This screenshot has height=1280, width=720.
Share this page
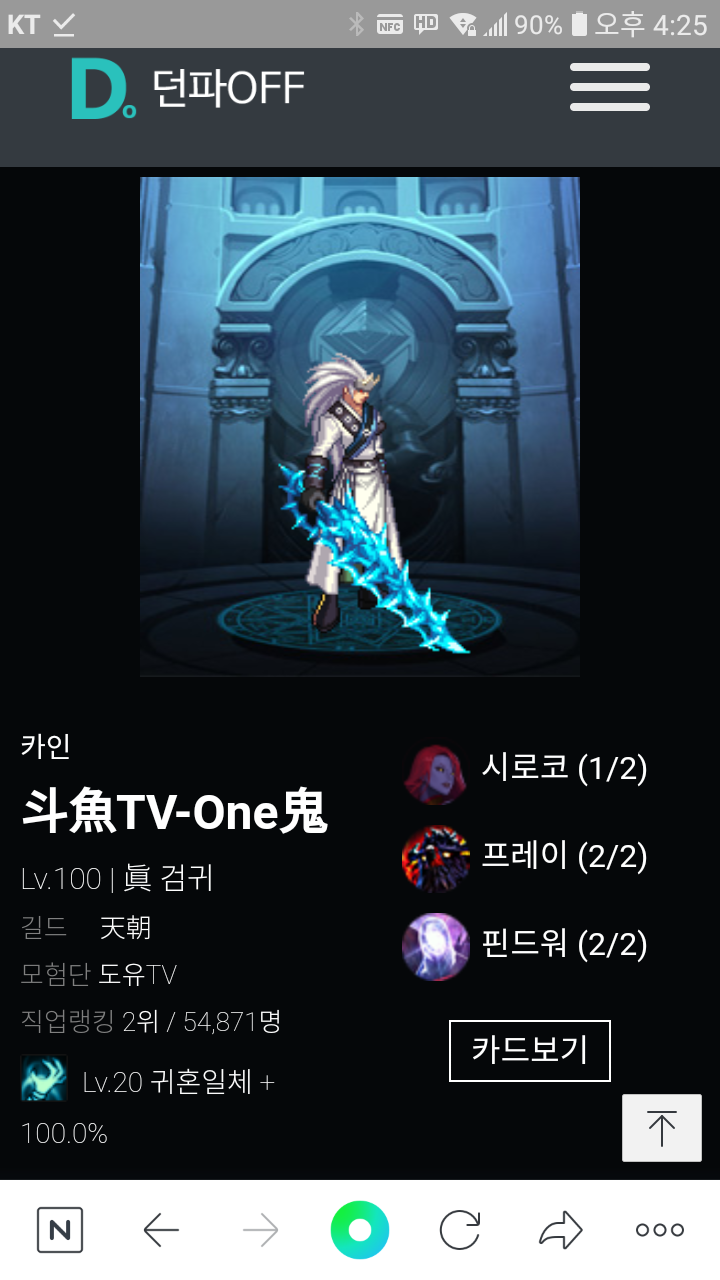[x=560, y=1230]
